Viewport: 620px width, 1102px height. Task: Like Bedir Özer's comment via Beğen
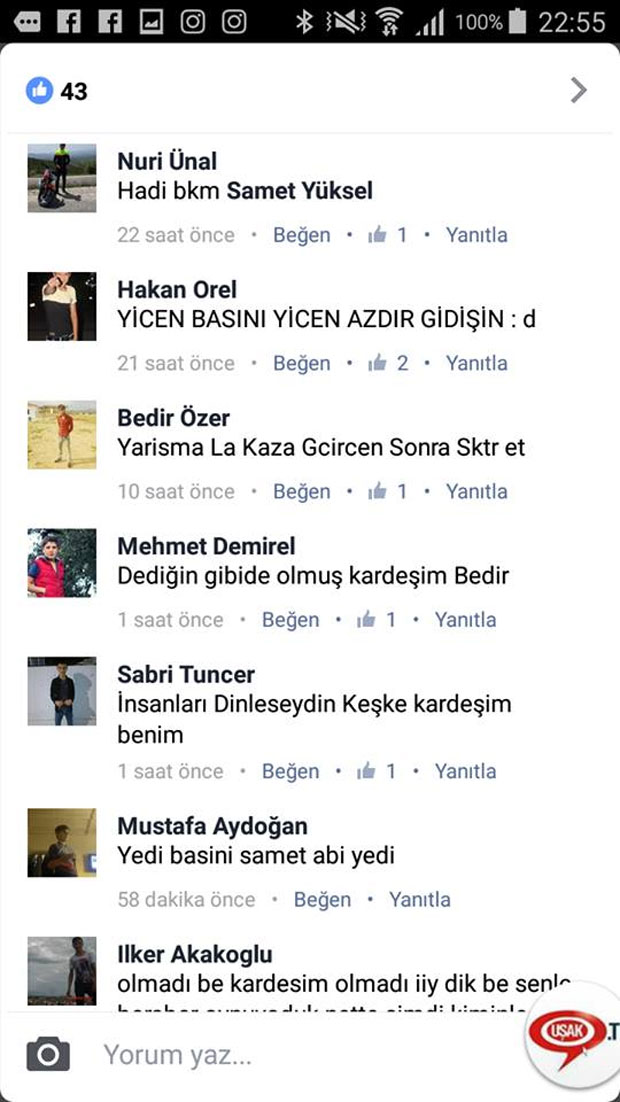click(301, 491)
